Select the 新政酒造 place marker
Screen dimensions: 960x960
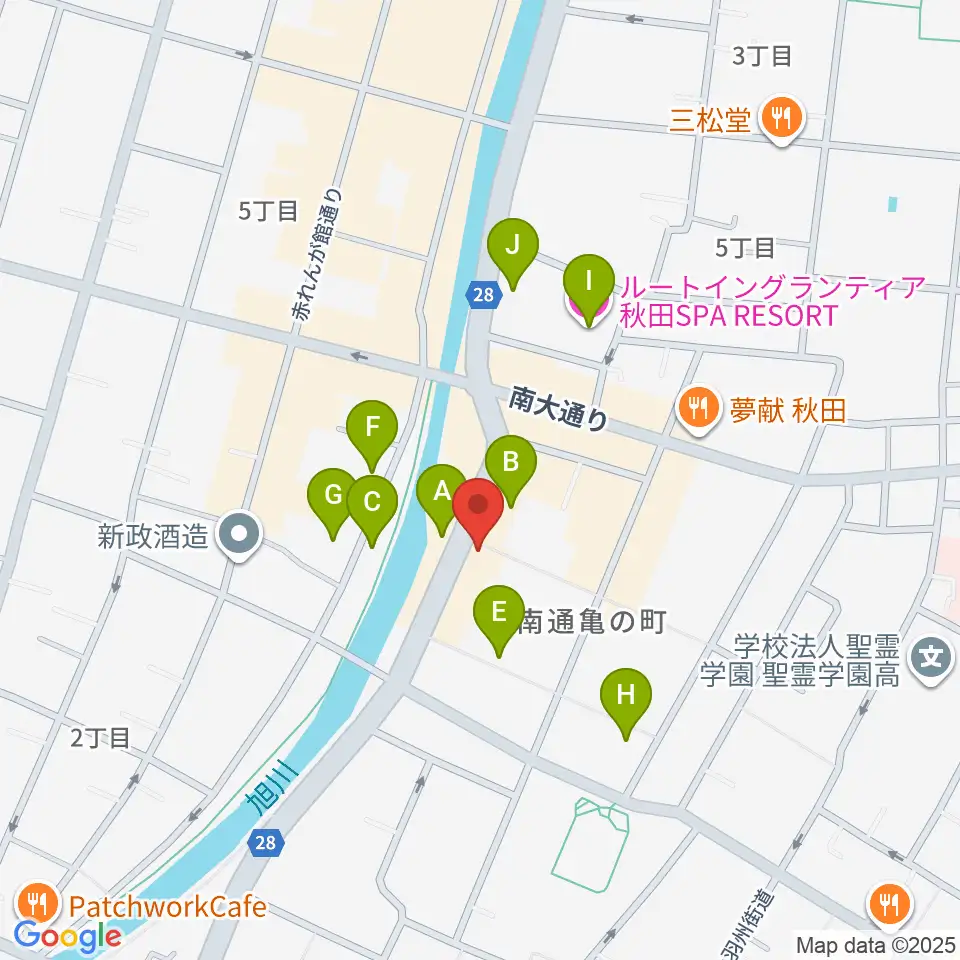[x=239, y=536]
